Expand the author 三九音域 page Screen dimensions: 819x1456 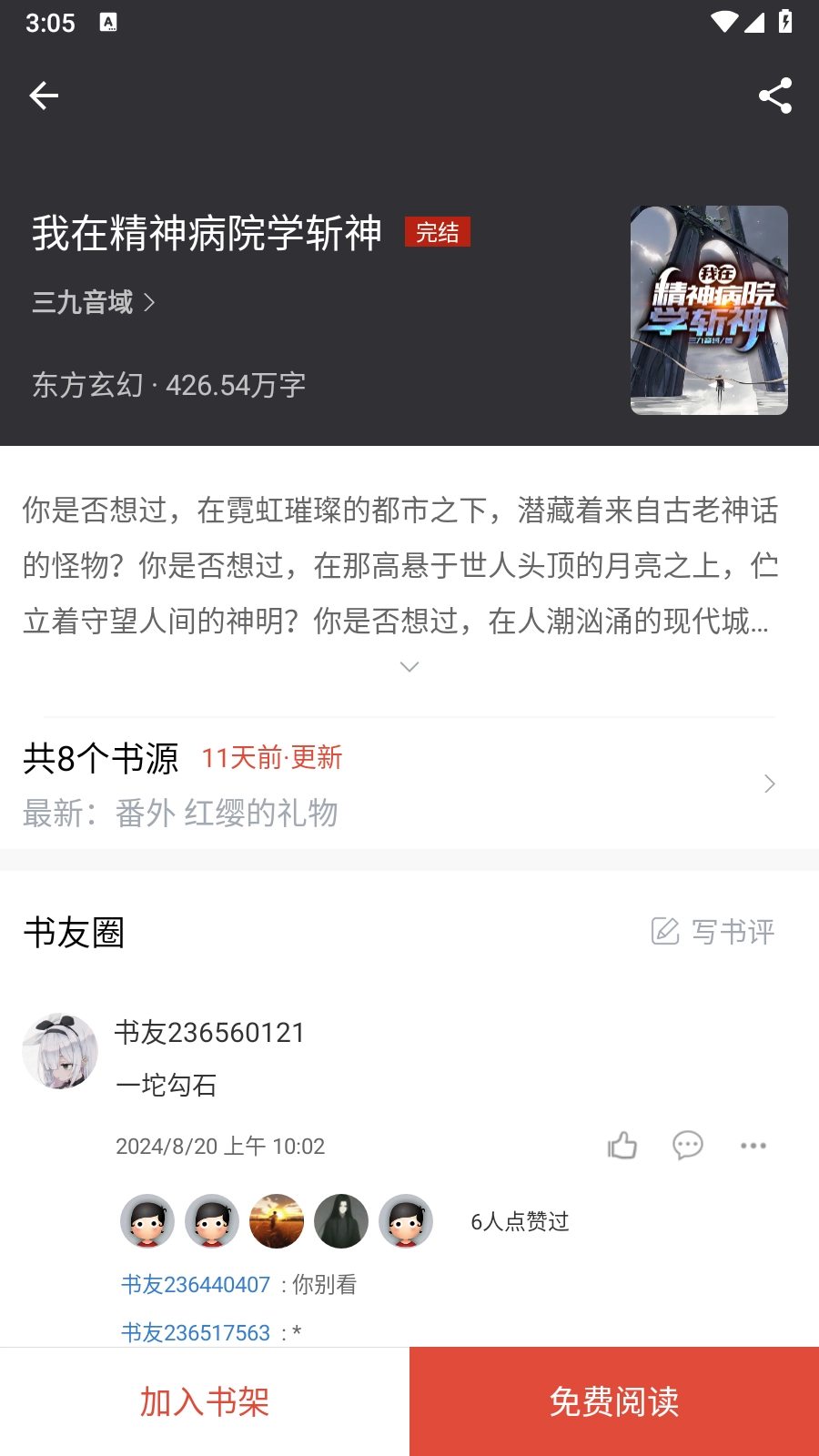click(91, 302)
